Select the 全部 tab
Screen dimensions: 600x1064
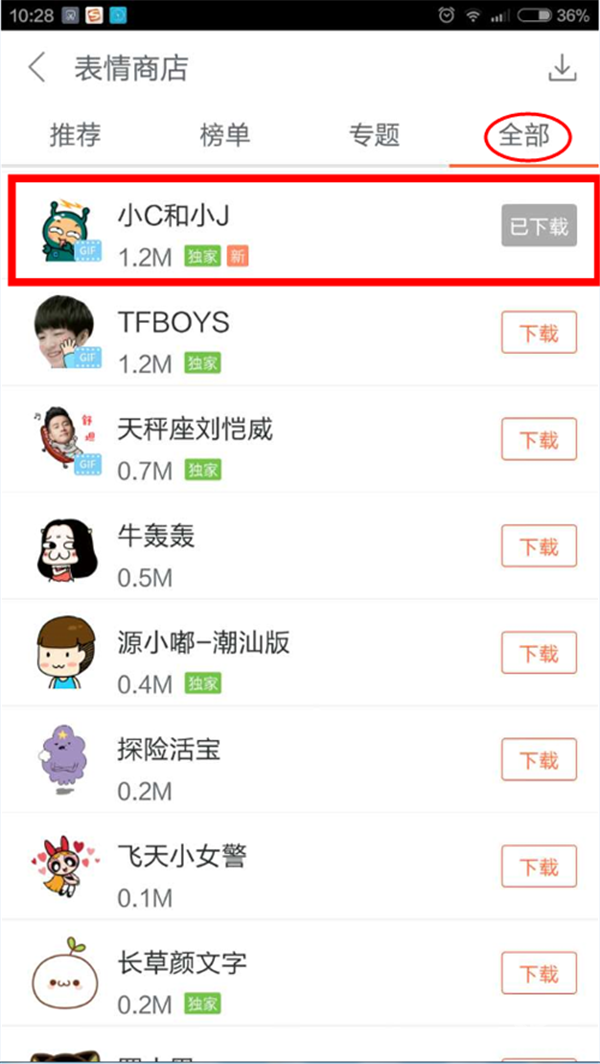[524, 135]
